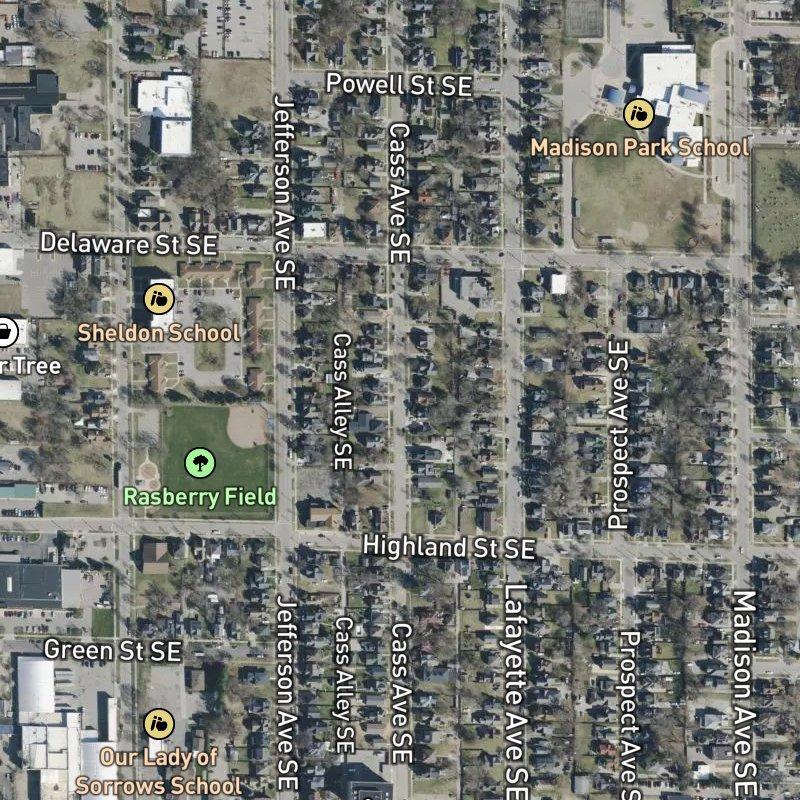This screenshot has height=800, width=800.
Task: Open the Madison Park School marker
Action: (638, 114)
